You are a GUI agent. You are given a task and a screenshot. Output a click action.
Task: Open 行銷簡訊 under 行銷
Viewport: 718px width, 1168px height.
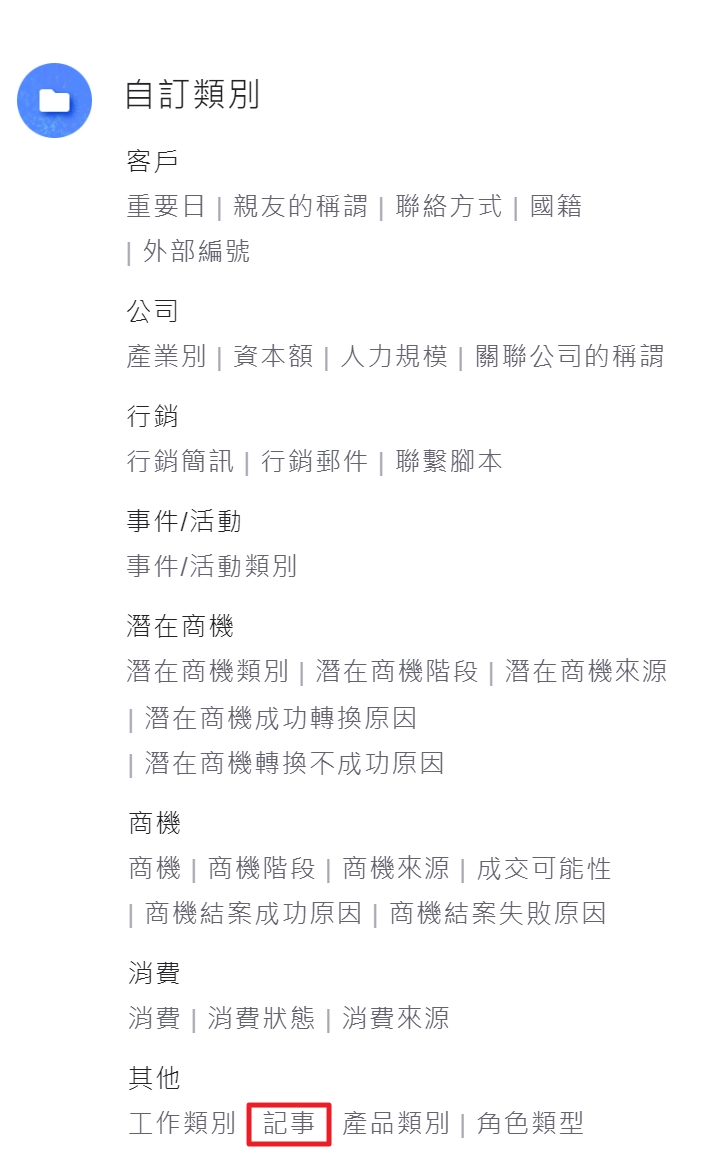pyautogui.click(x=180, y=461)
